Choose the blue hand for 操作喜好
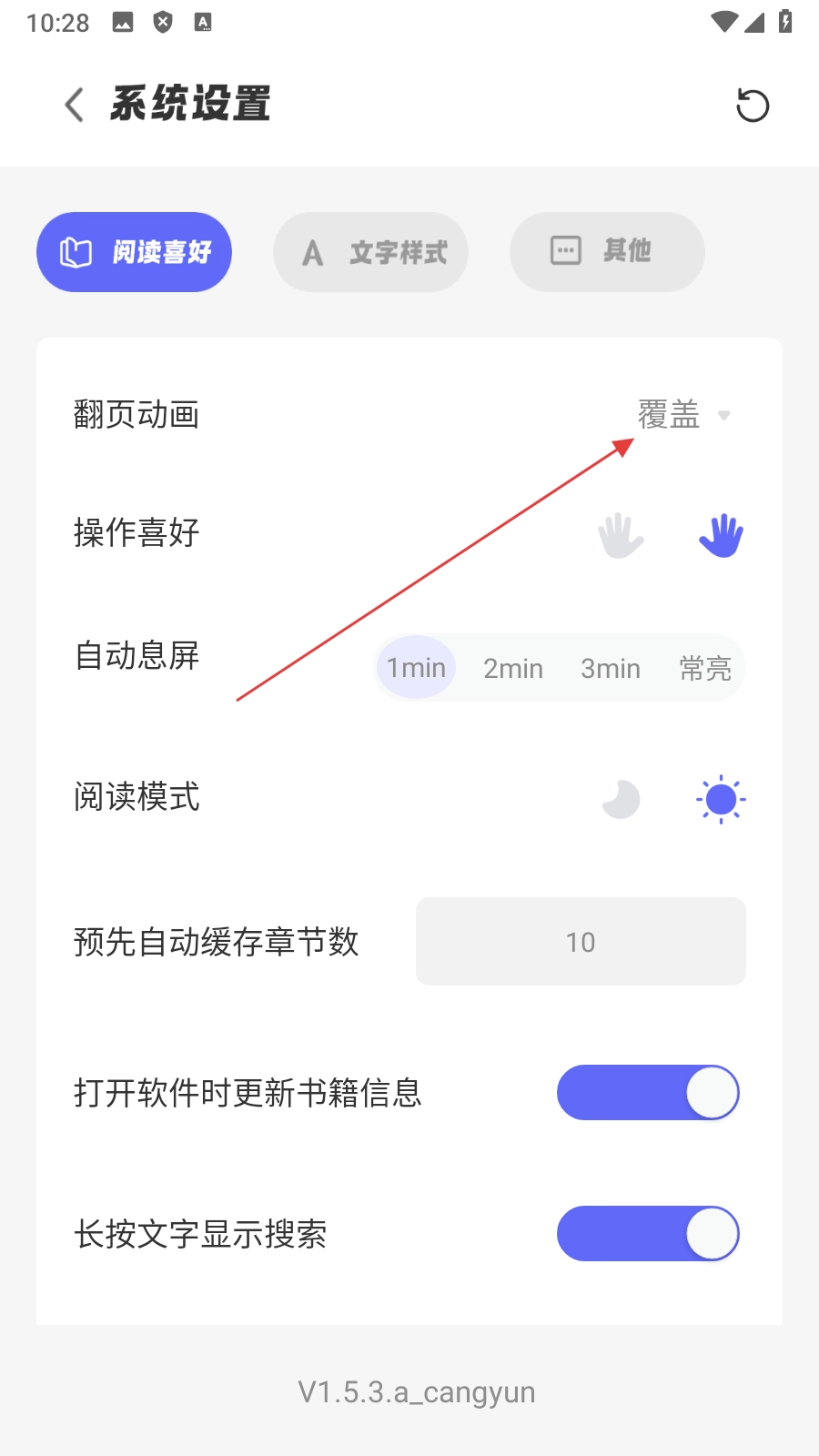Screen dimensions: 819x1456 tap(721, 535)
